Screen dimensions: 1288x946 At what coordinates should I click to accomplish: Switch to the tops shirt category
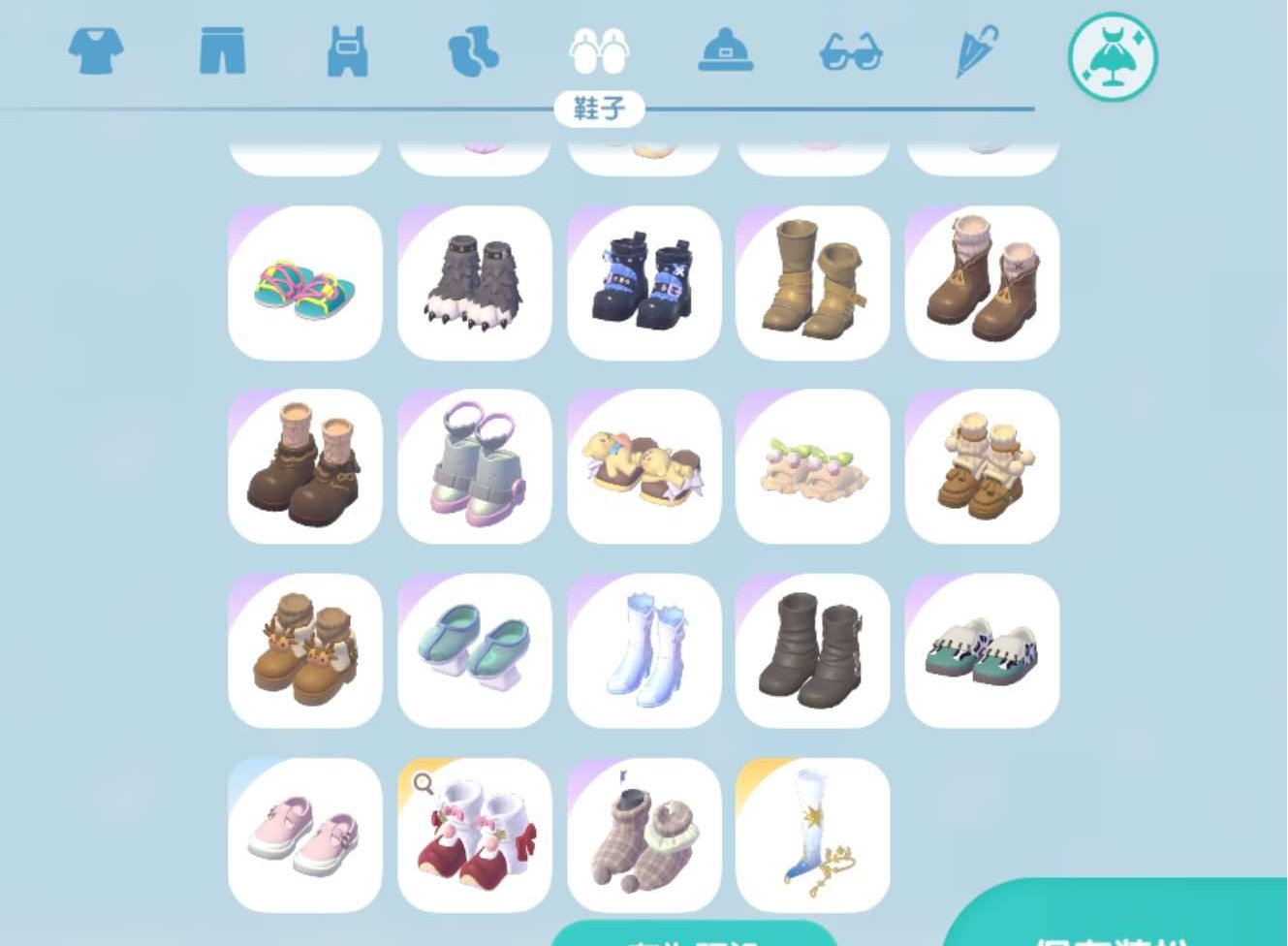(x=96, y=49)
